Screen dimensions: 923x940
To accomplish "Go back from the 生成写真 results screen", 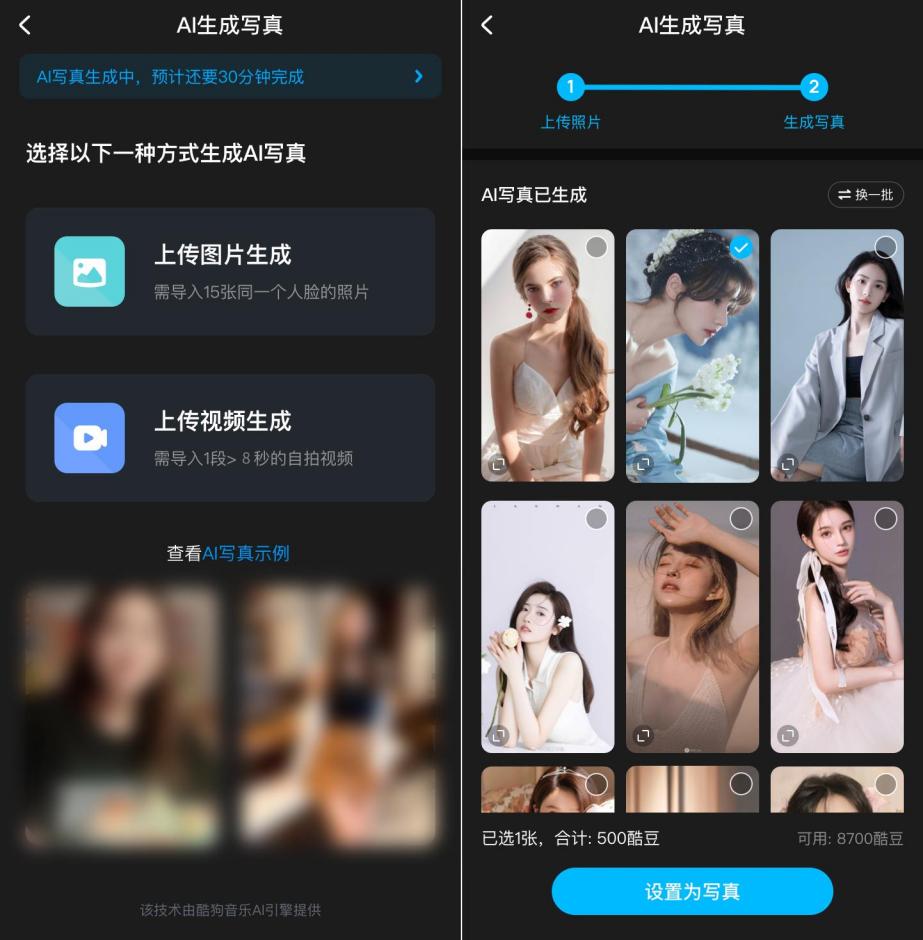I will click(x=487, y=26).
